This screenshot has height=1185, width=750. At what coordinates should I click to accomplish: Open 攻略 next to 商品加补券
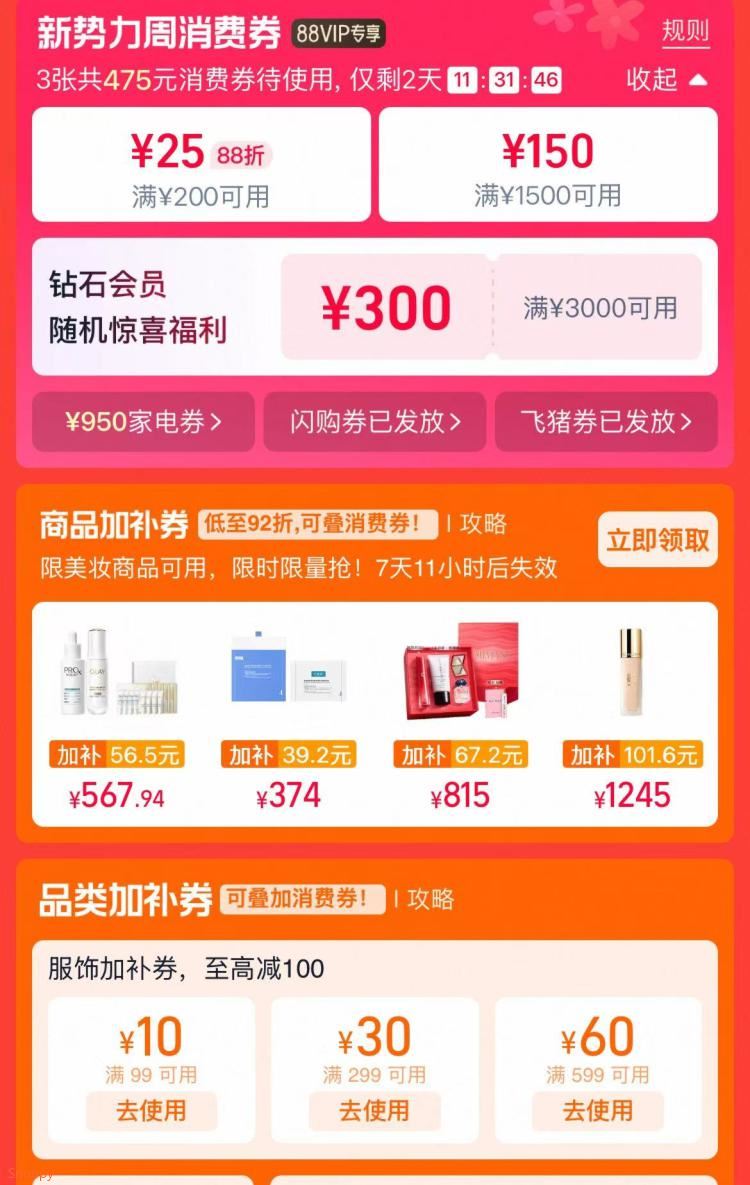pos(483,523)
